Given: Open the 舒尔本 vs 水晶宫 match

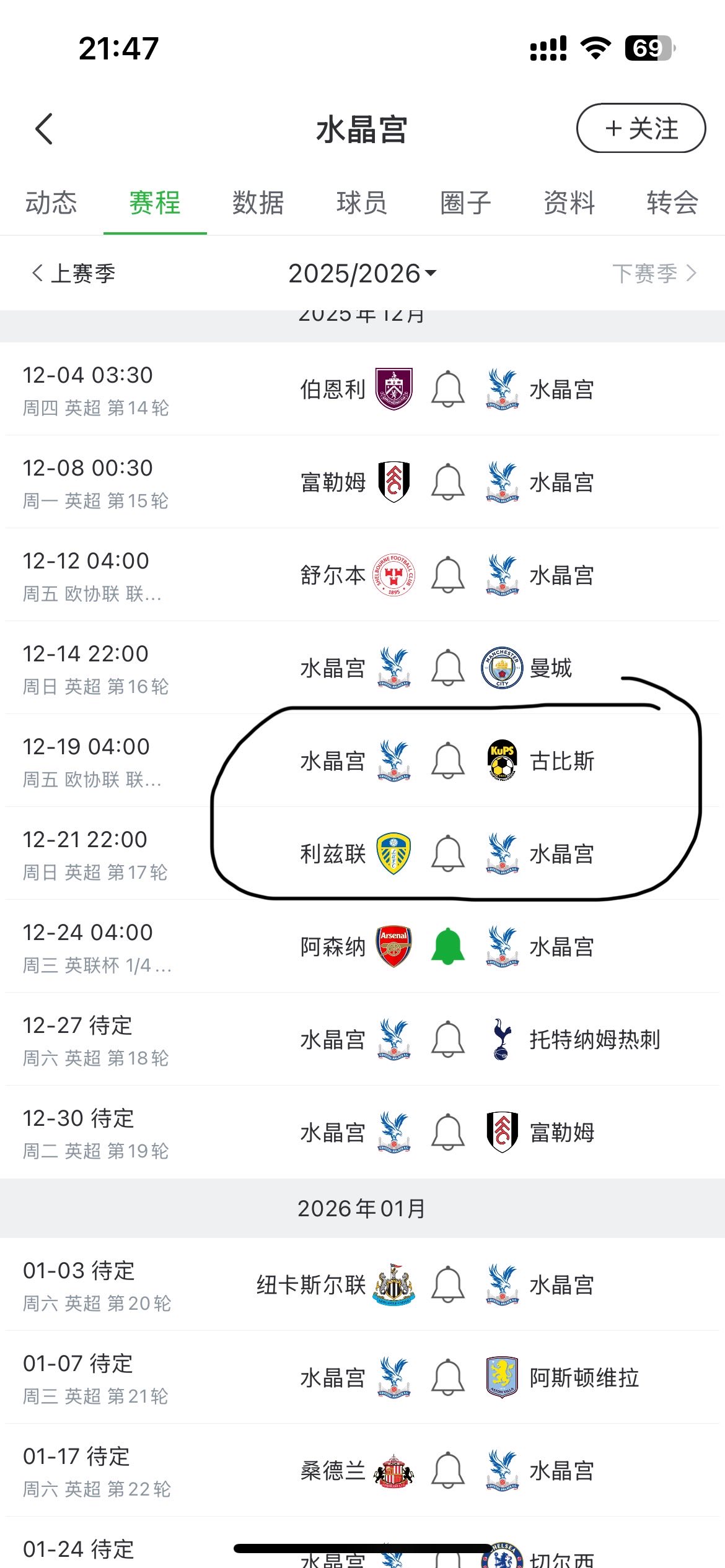Looking at the screenshot, I should tap(362, 575).
